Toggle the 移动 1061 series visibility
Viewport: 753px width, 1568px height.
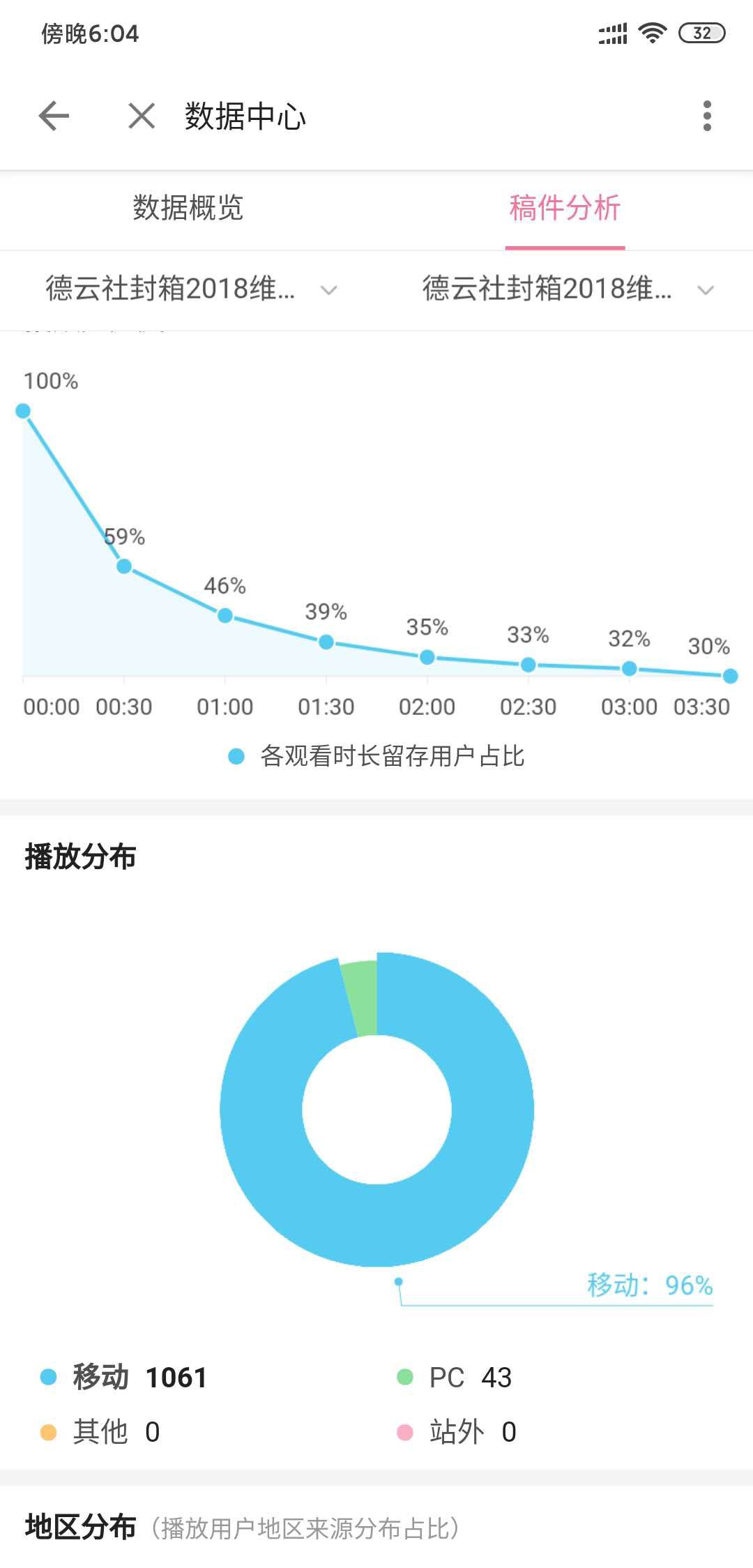125,1375
